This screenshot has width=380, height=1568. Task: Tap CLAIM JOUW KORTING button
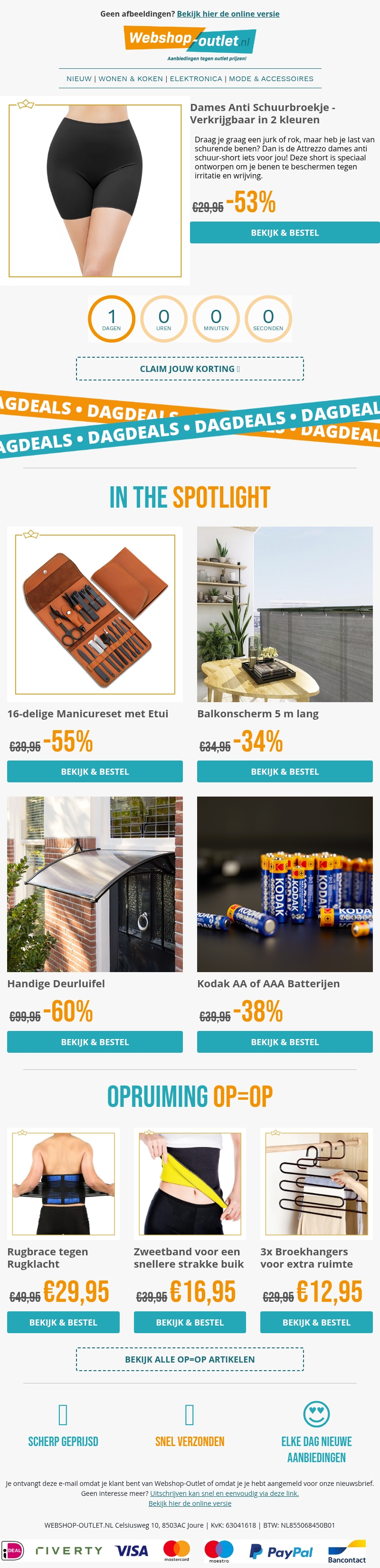(x=190, y=369)
